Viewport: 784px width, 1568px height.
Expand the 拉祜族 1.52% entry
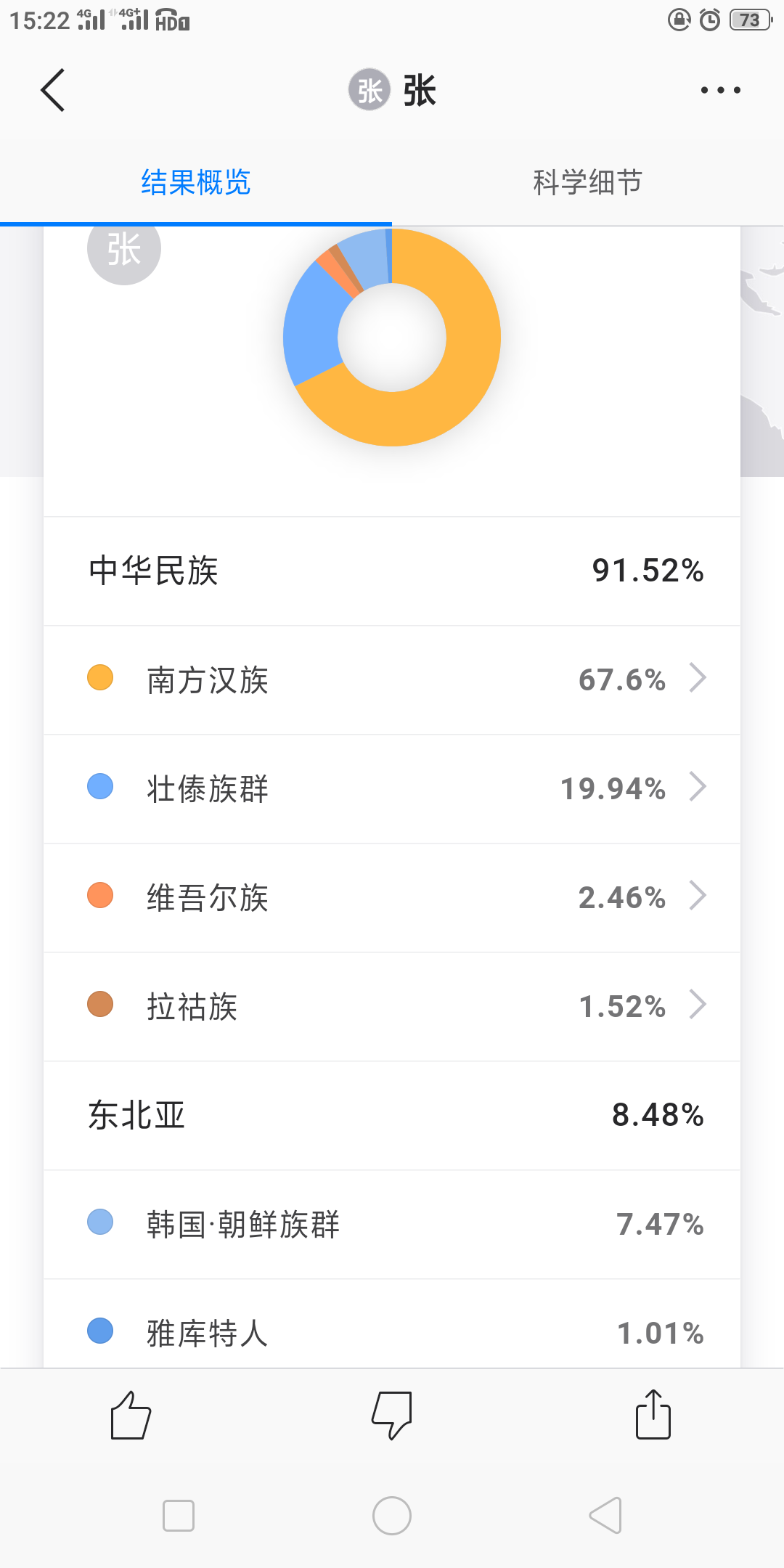(392, 1007)
